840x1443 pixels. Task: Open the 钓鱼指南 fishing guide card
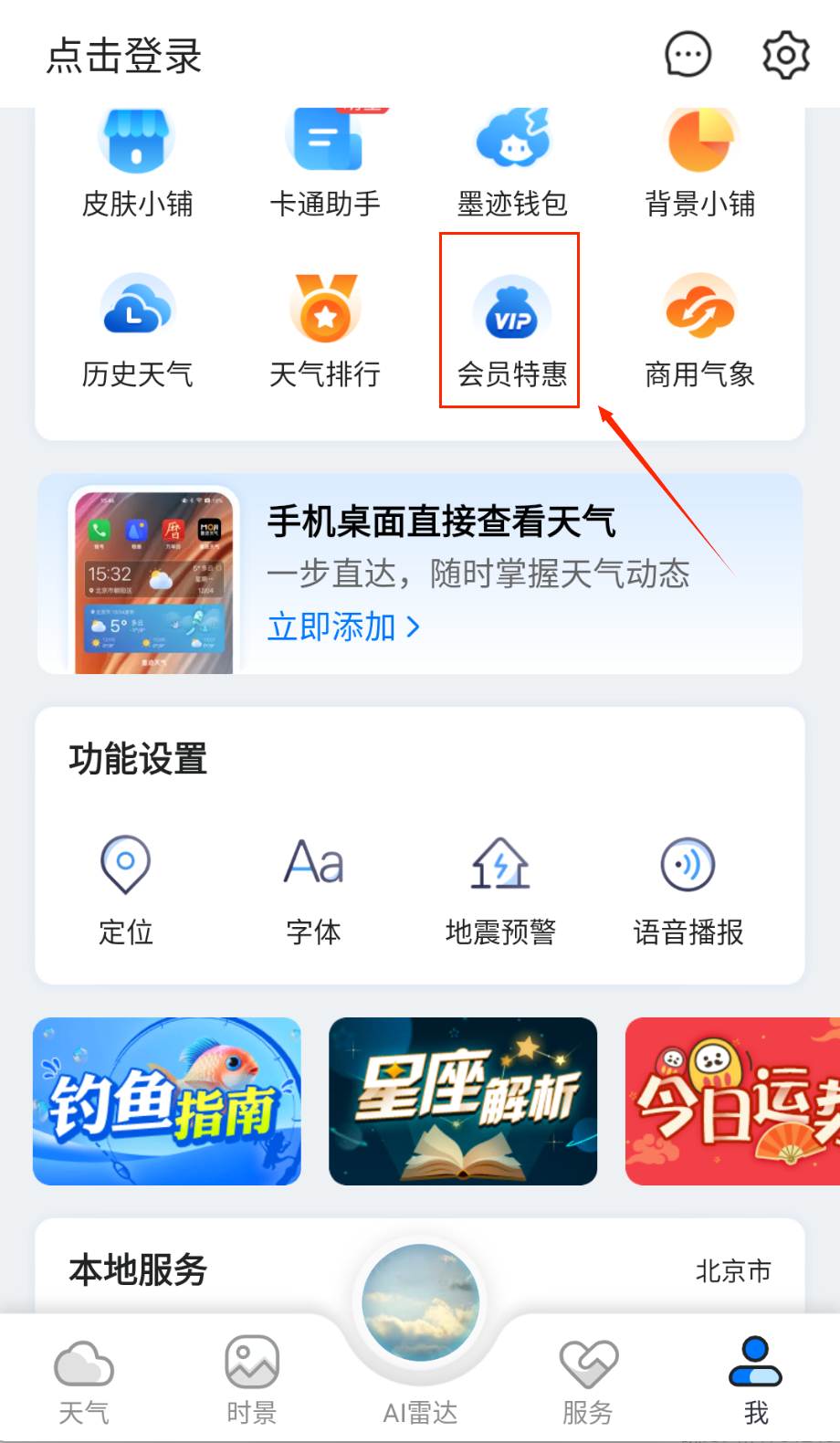click(167, 1101)
